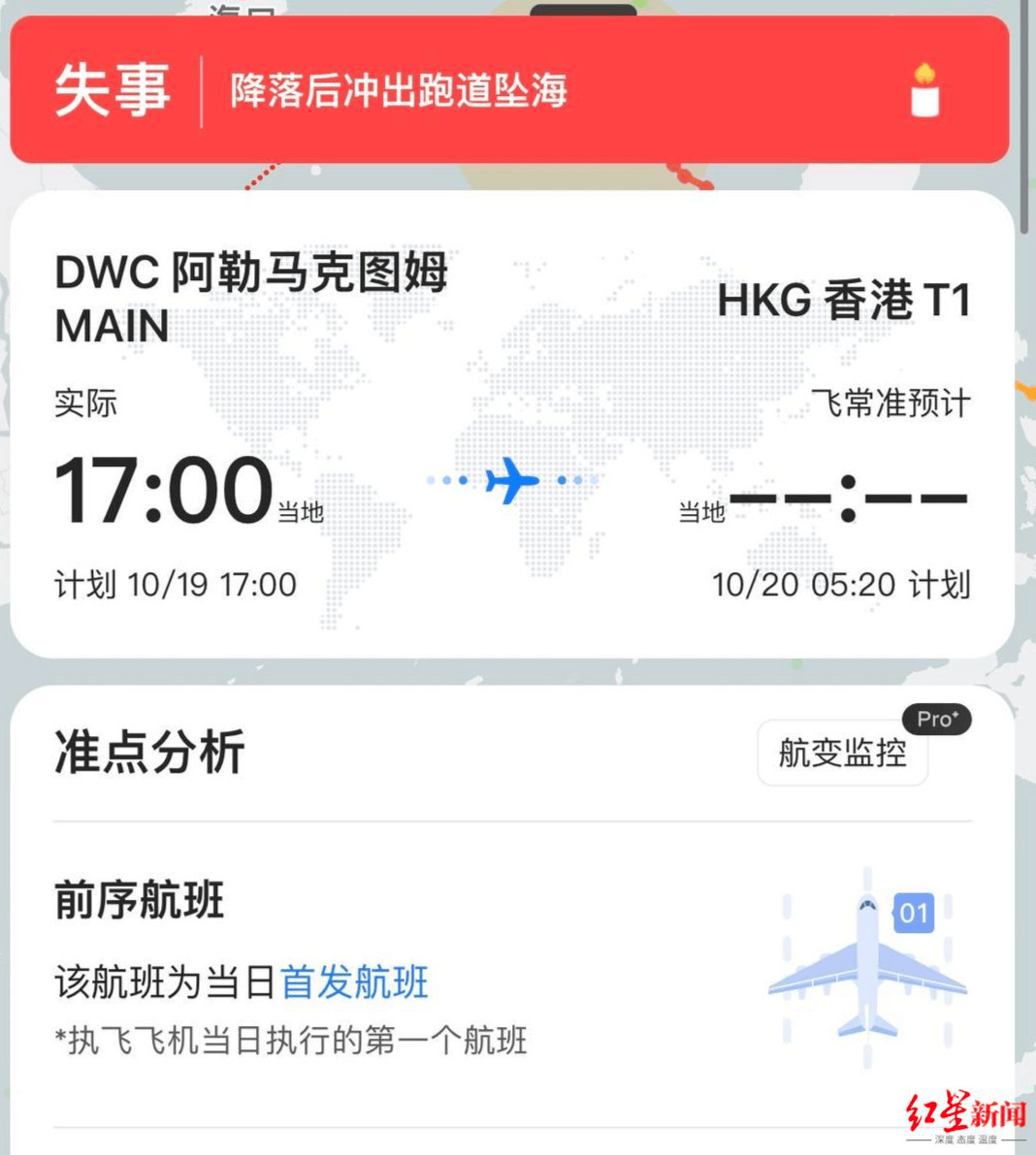Tap the 首发航班 link
Viewport: 1036px width, 1155px height.
(x=354, y=982)
